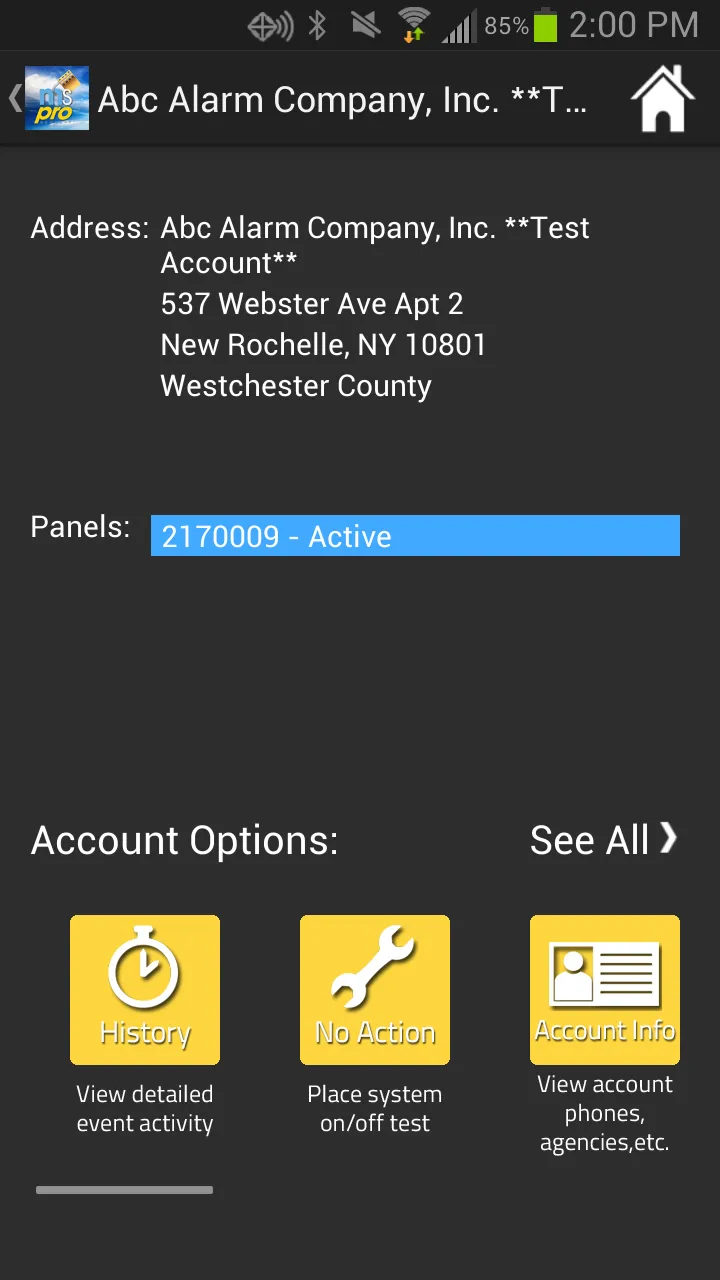Image resolution: width=720 pixels, height=1280 pixels.
Task: Tap the horizontal scroll indicator at bottom
Action: [x=124, y=1190]
